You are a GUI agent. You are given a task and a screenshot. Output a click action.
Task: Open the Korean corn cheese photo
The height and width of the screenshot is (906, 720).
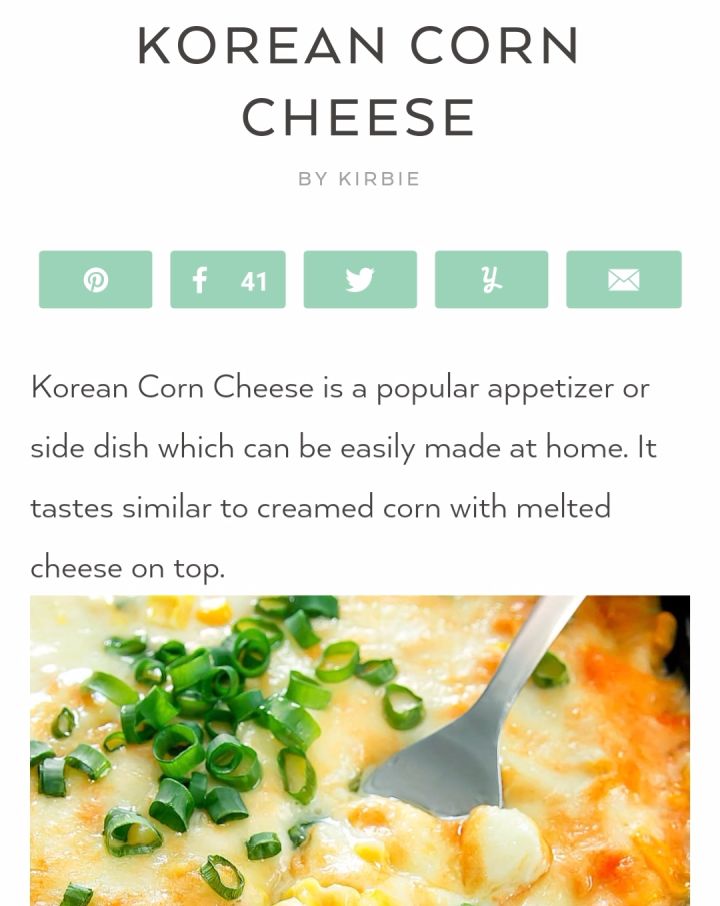[x=360, y=750]
